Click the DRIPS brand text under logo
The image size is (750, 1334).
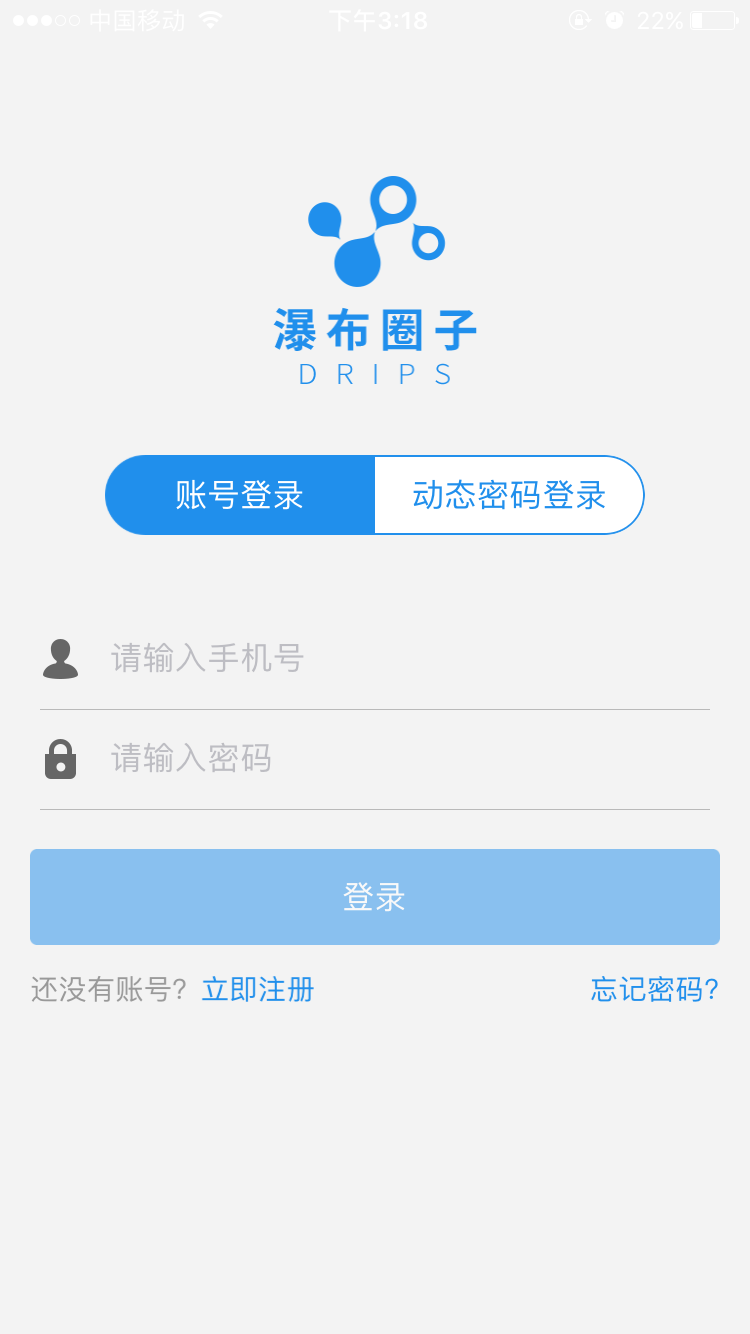point(375,373)
